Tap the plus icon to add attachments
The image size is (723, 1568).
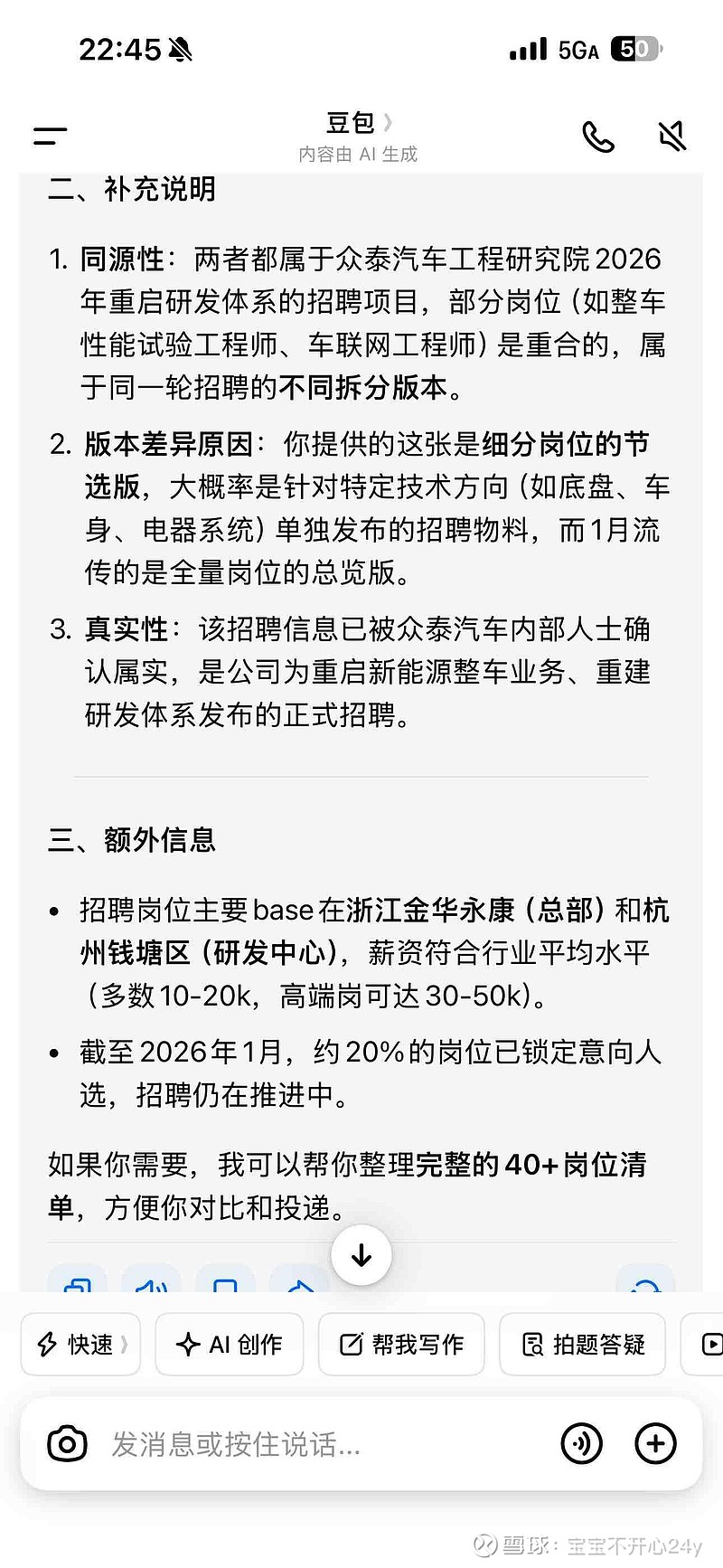click(x=655, y=1444)
